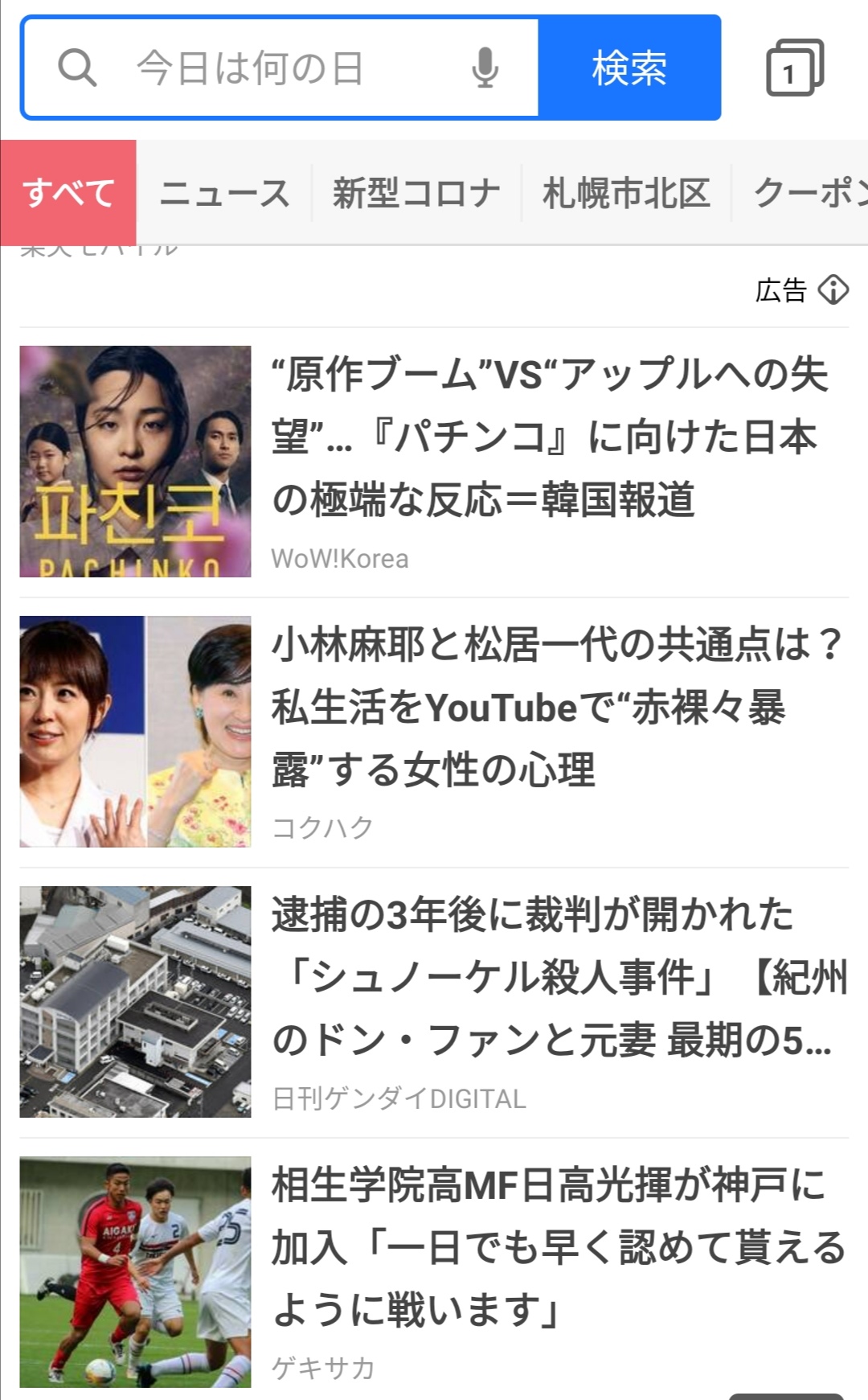Image resolution: width=868 pixels, height=1400 pixels.
Task: Open the WoW!Korea article about パチンコ
Action: [x=550, y=437]
